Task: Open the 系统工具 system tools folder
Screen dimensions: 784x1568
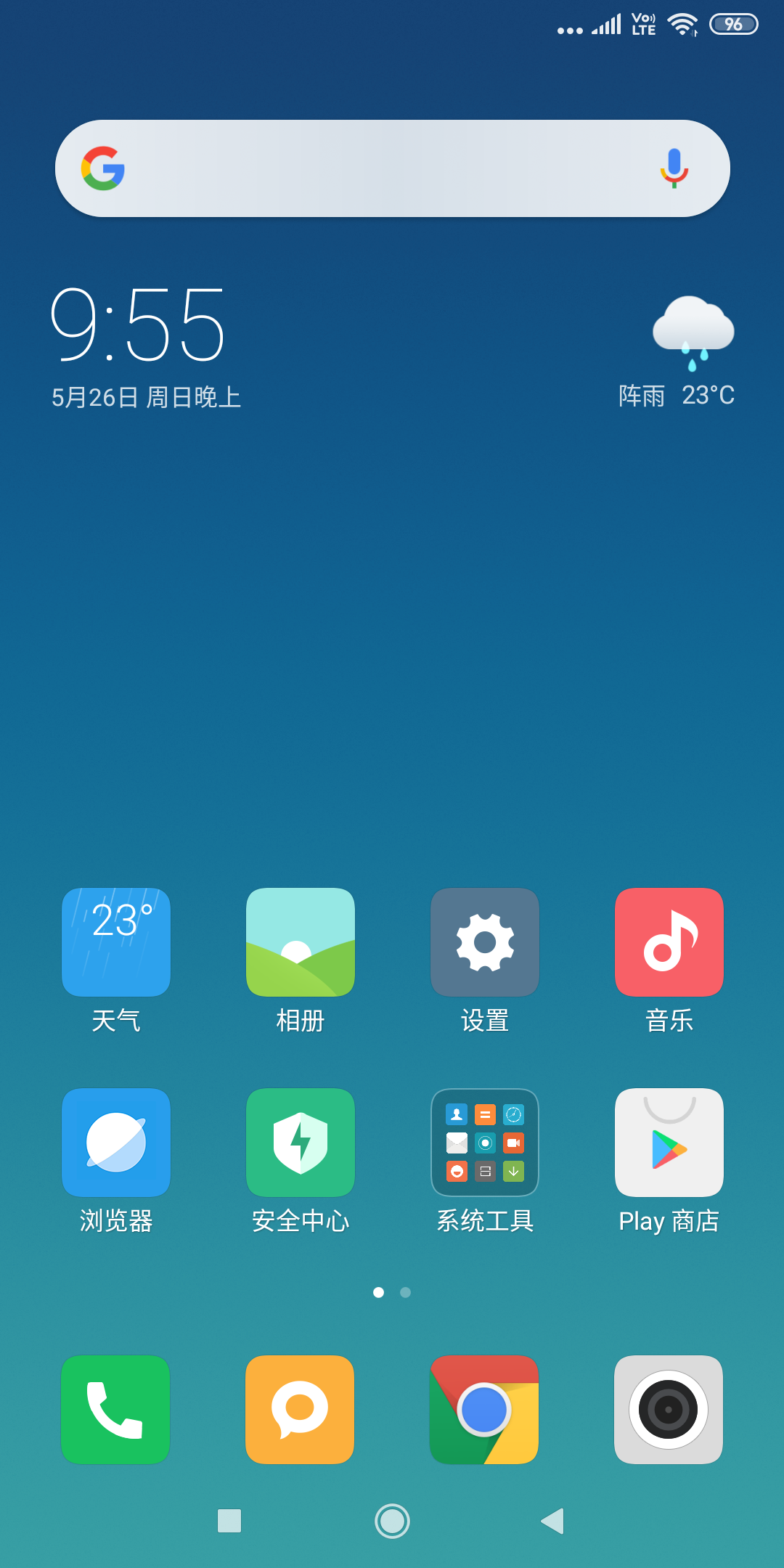Action: click(x=484, y=1143)
